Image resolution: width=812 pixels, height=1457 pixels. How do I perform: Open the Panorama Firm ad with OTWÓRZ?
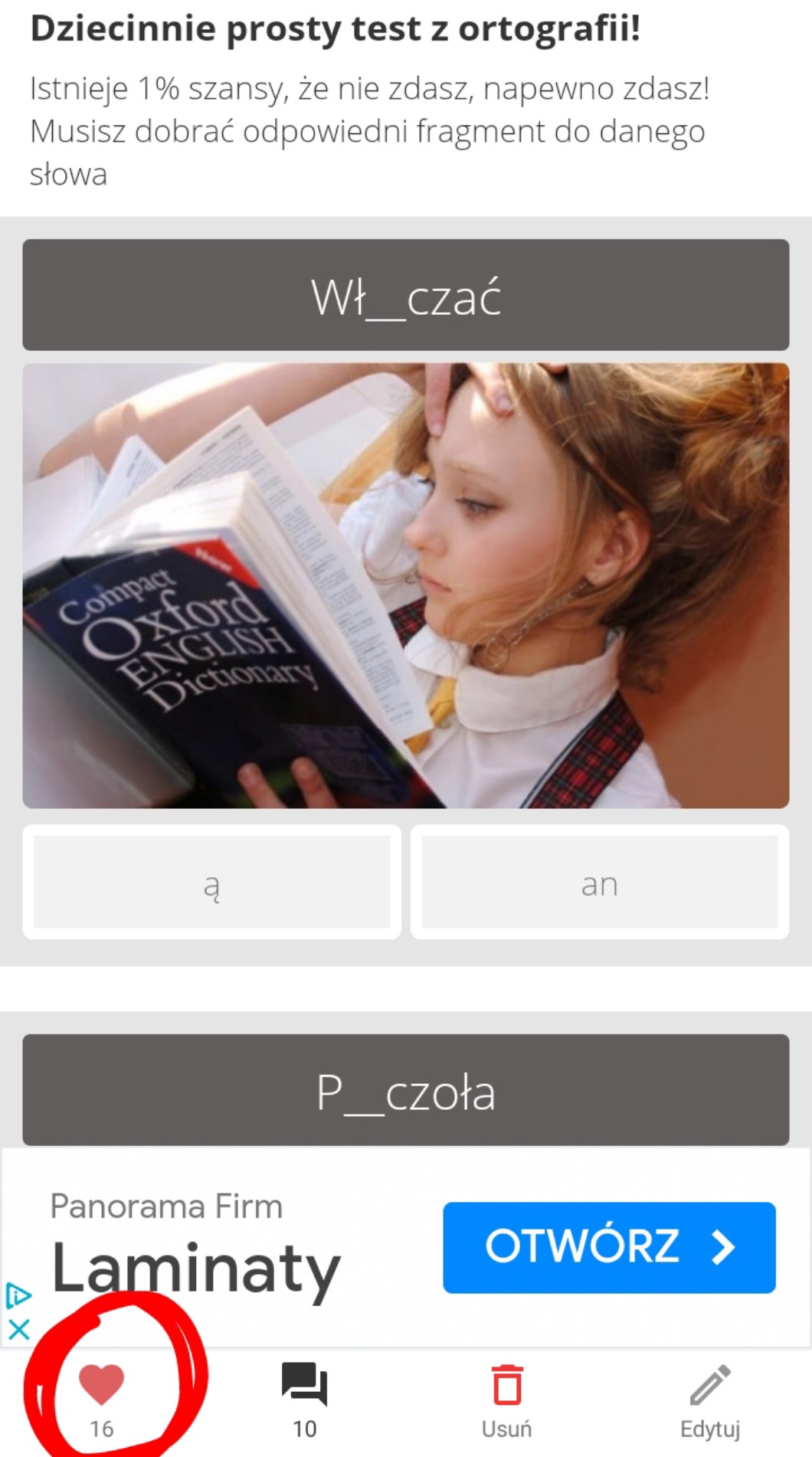coord(609,1247)
